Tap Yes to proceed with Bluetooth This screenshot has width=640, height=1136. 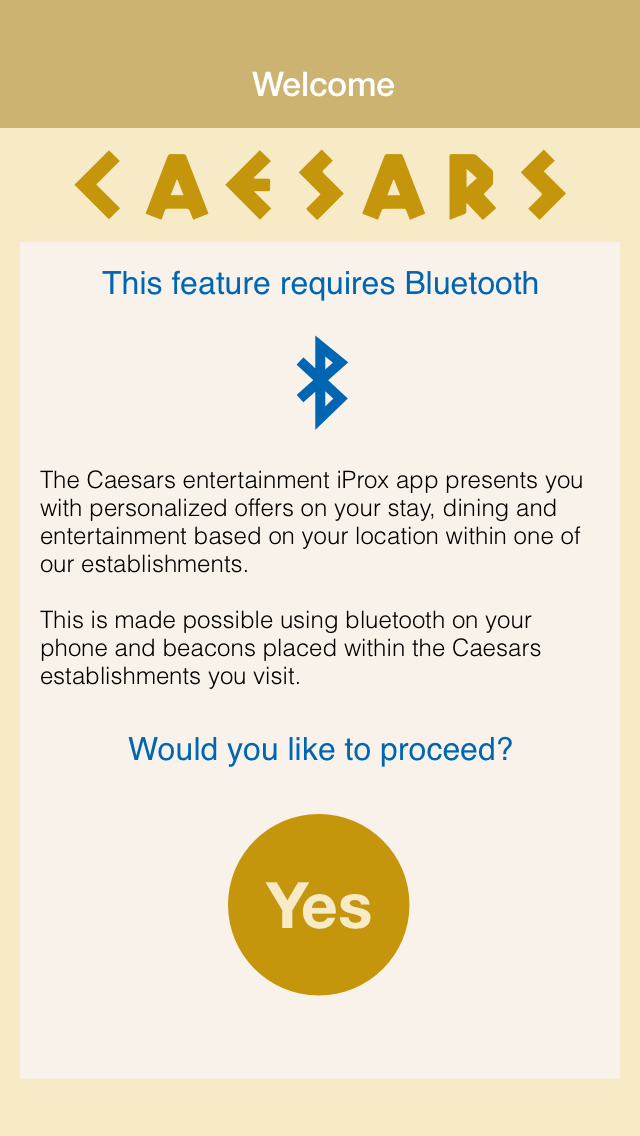pos(319,904)
